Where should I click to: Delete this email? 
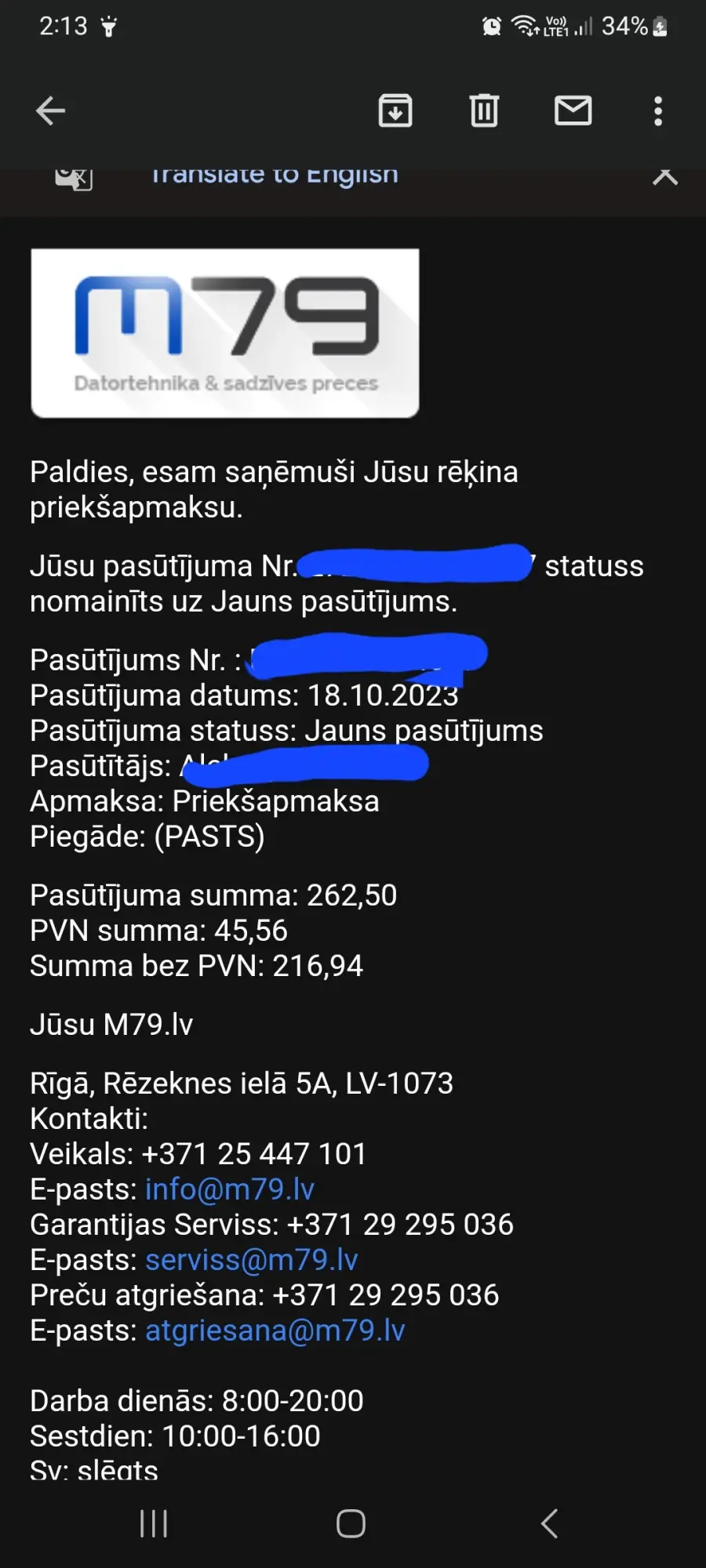pyautogui.click(x=484, y=111)
